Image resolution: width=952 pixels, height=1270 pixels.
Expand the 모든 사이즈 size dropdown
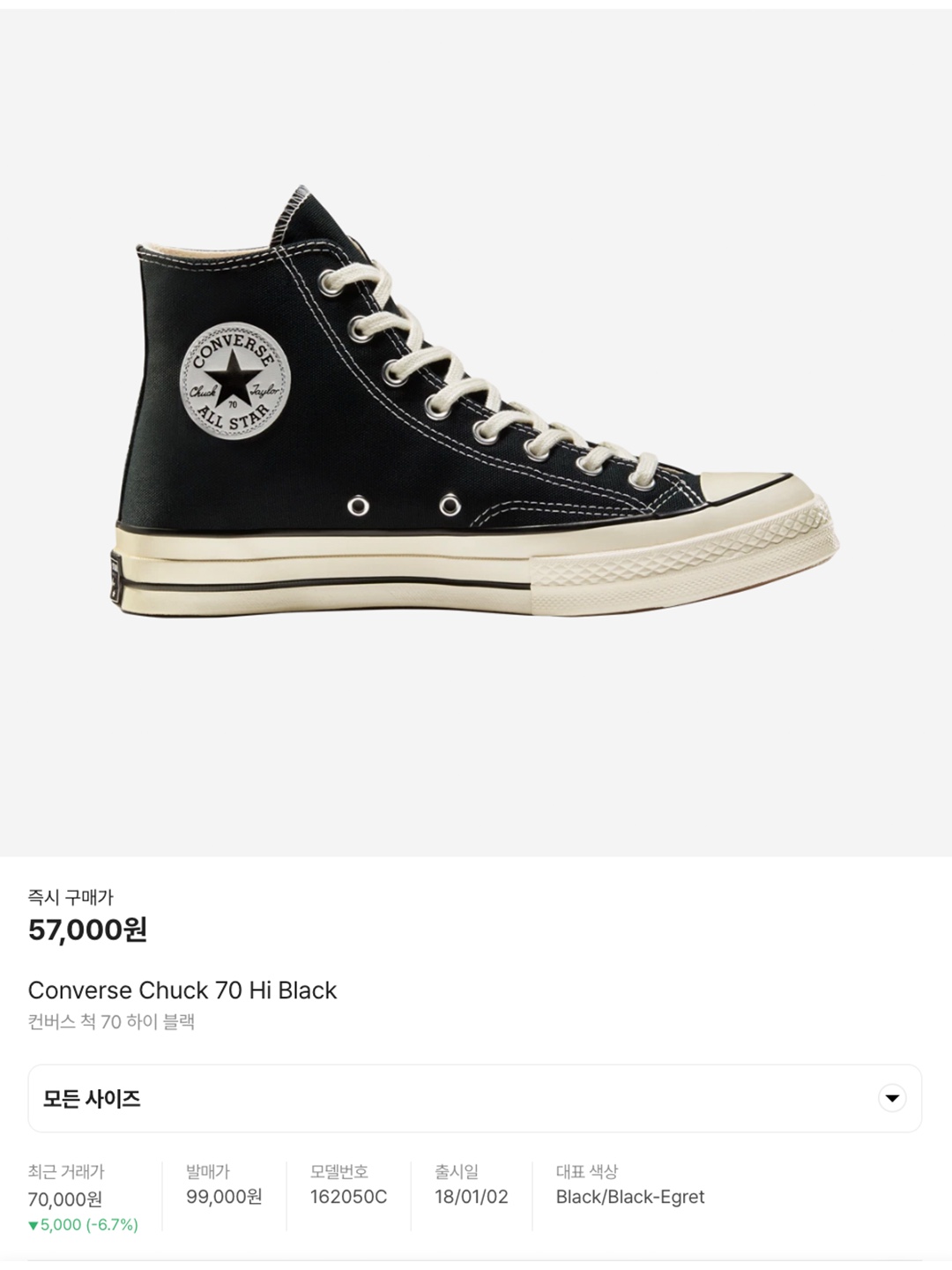coord(892,1098)
